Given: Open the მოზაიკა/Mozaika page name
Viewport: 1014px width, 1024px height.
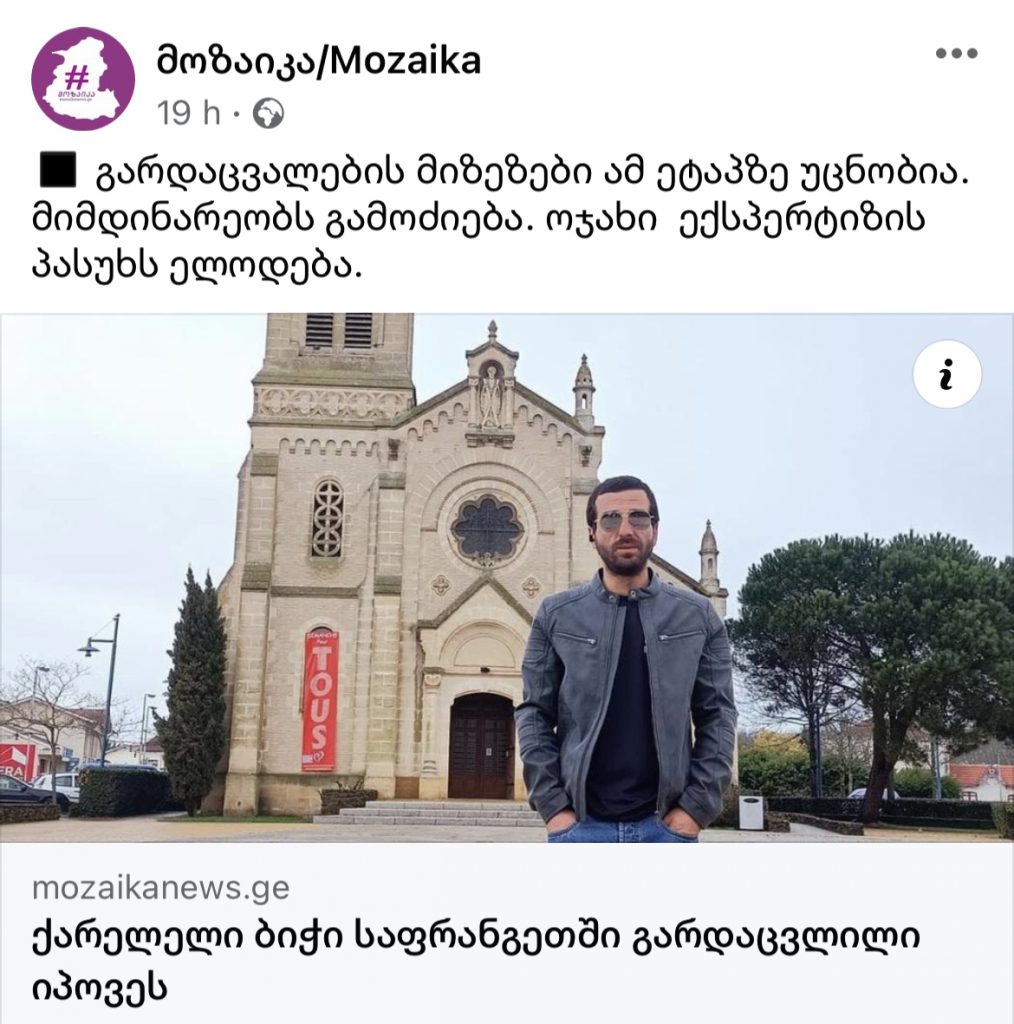Looking at the screenshot, I should [318, 61].
